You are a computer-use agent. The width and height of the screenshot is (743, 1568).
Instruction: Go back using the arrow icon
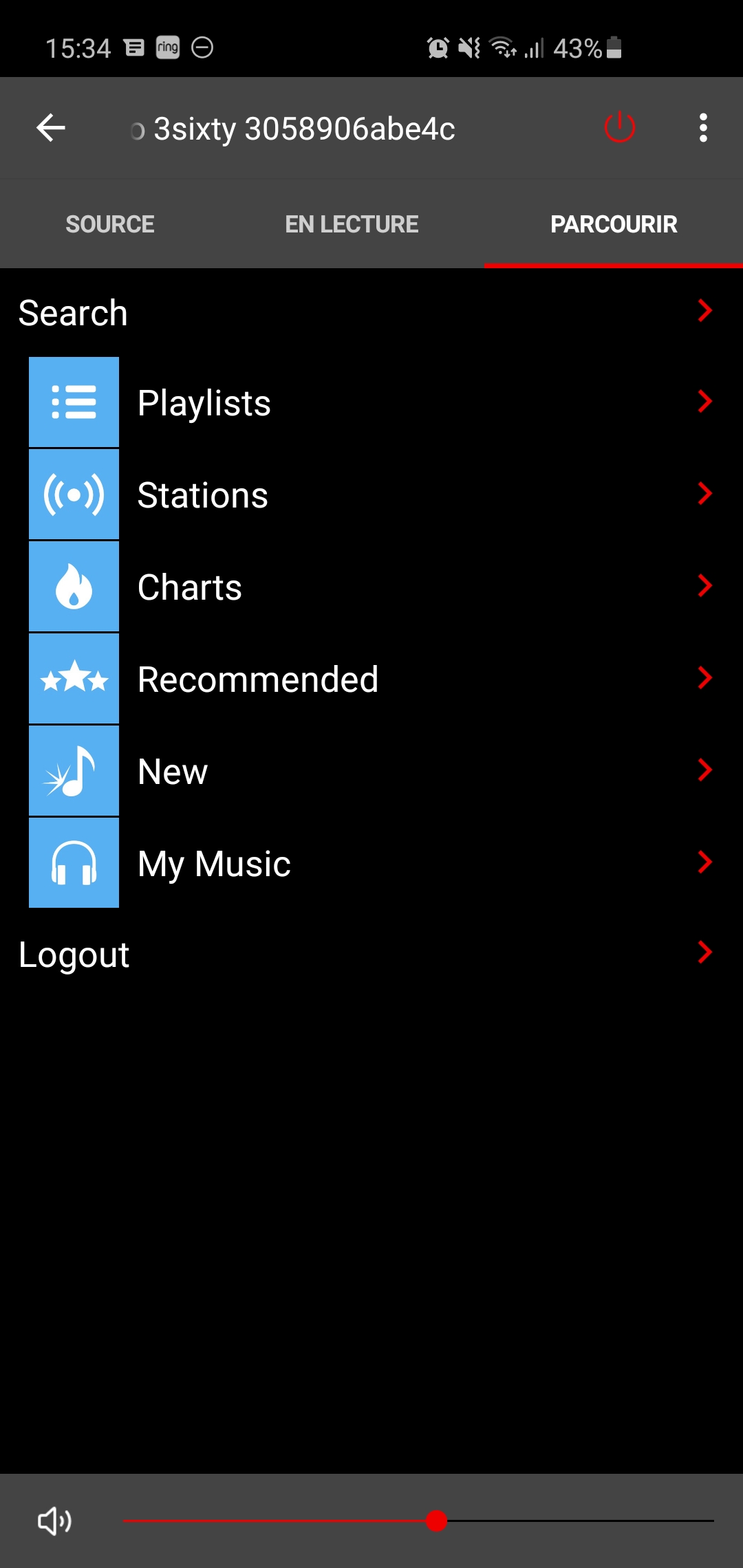(51, 128)
